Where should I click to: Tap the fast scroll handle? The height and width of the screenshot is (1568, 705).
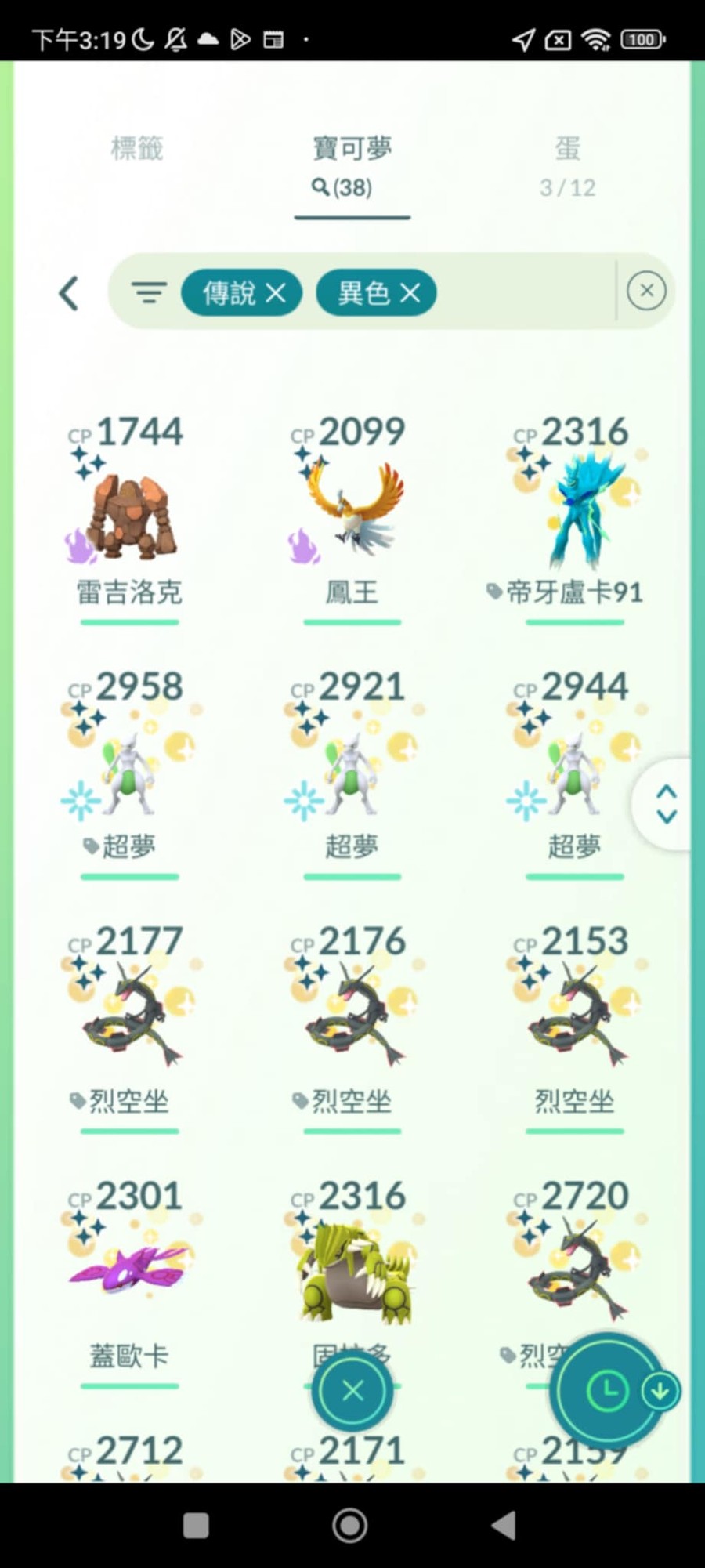(666, 803)
